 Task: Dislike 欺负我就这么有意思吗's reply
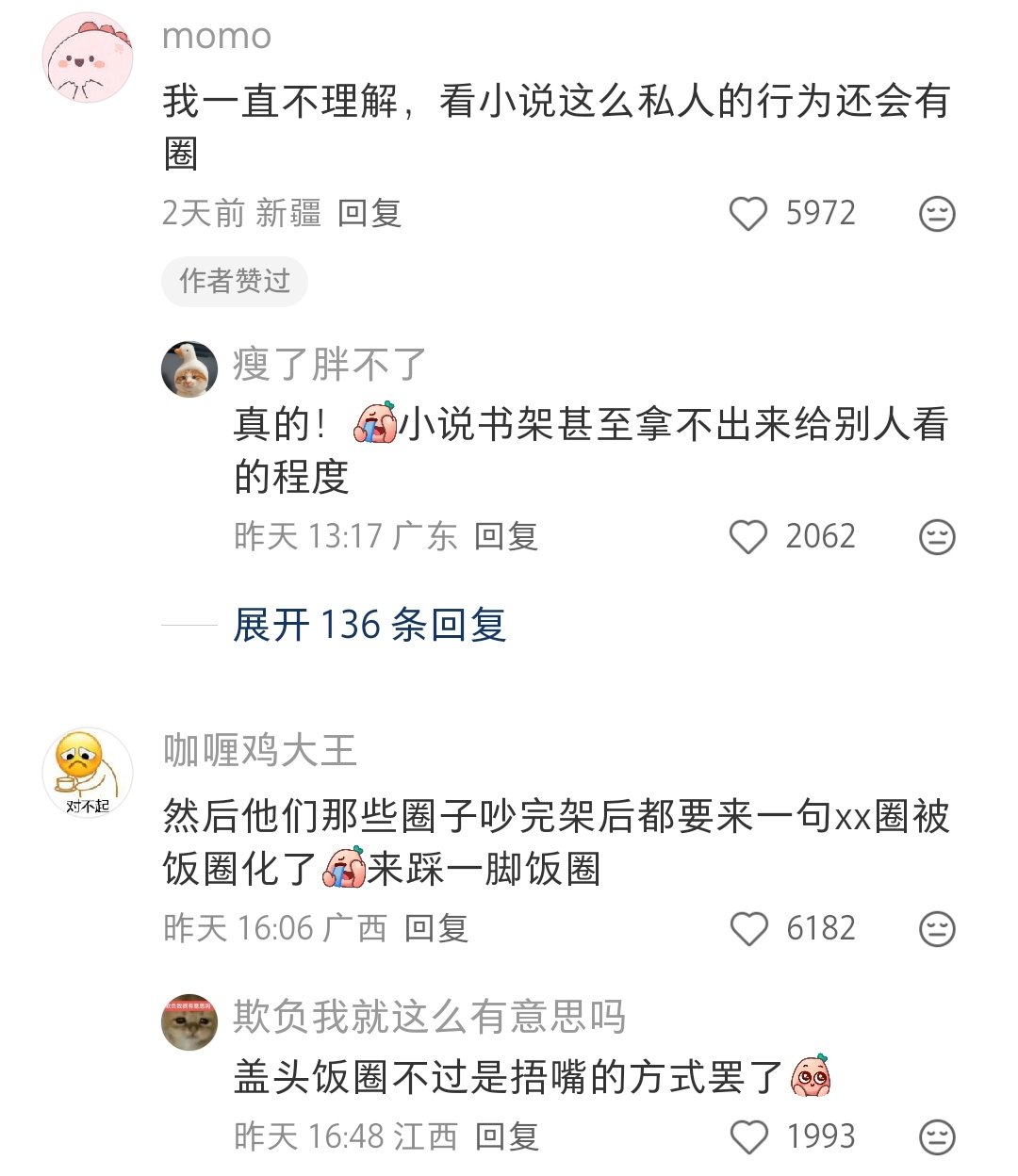937,1136
